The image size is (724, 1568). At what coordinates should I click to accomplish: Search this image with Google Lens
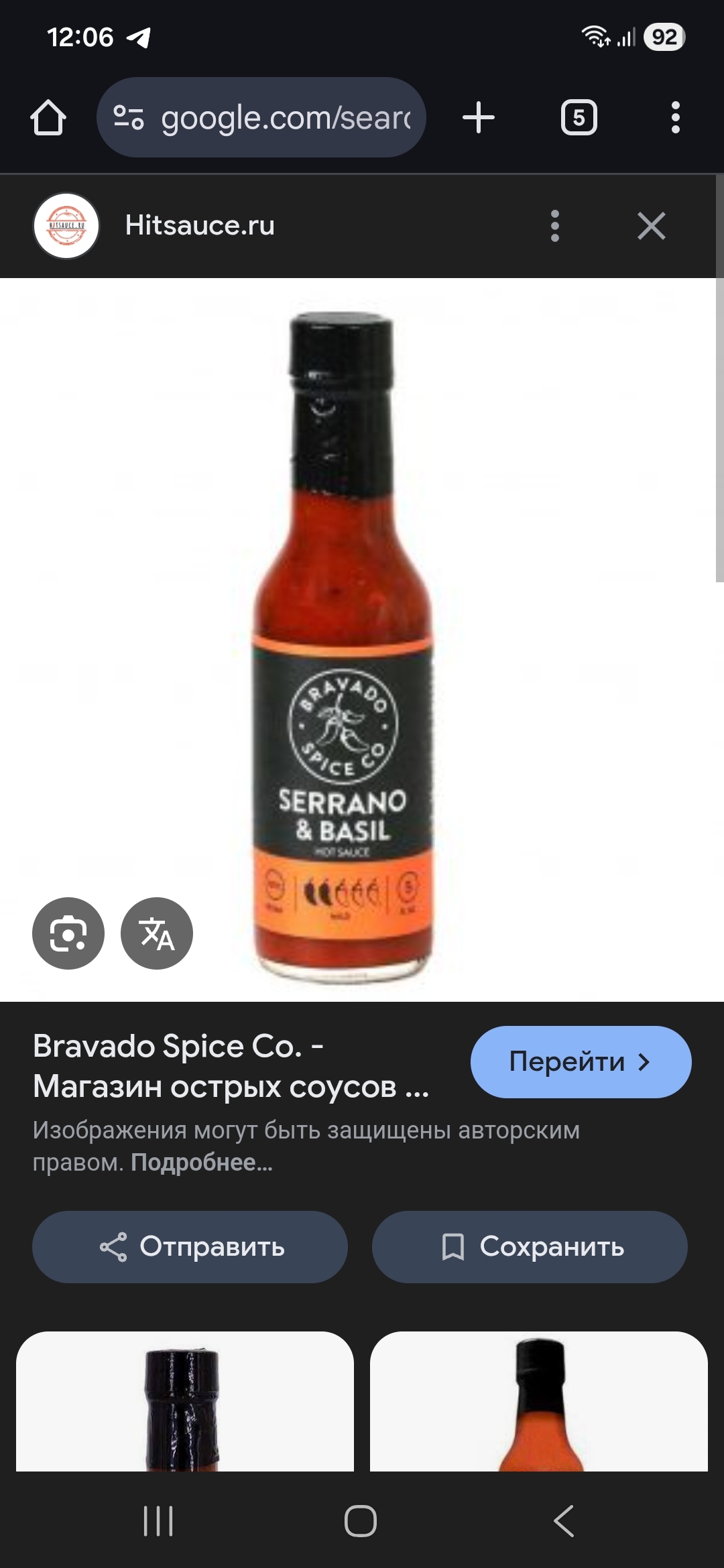pyautogui.click(x=68, y=933)
